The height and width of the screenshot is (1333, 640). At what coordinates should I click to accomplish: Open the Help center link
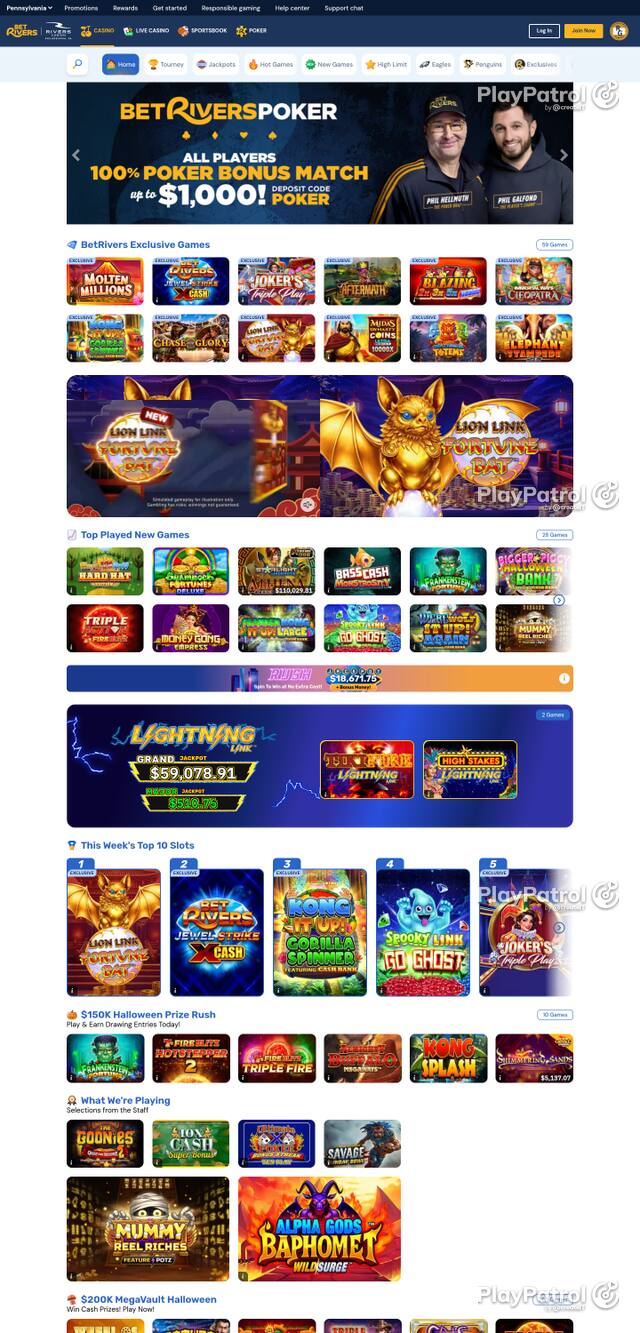point(292,8)
